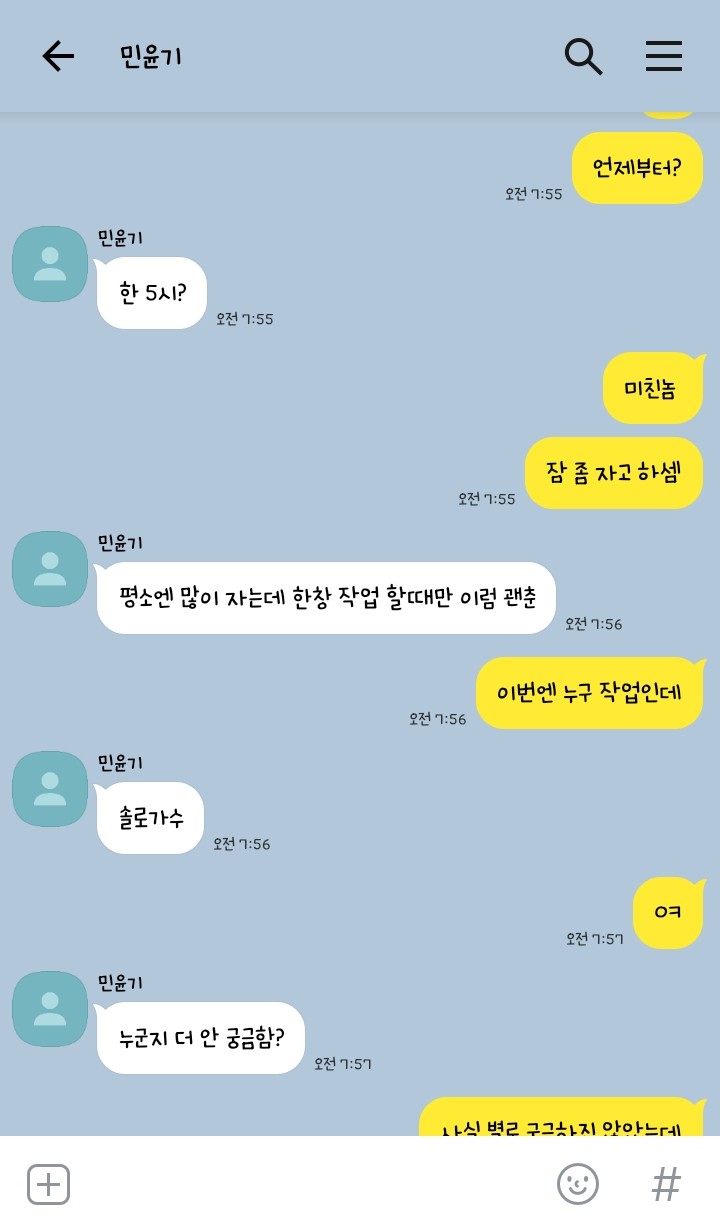Open 민윤기's avatar beside '누군지 더 안 궁금함?'
The image size is (720, 1232).
(x=50, y=1009)
